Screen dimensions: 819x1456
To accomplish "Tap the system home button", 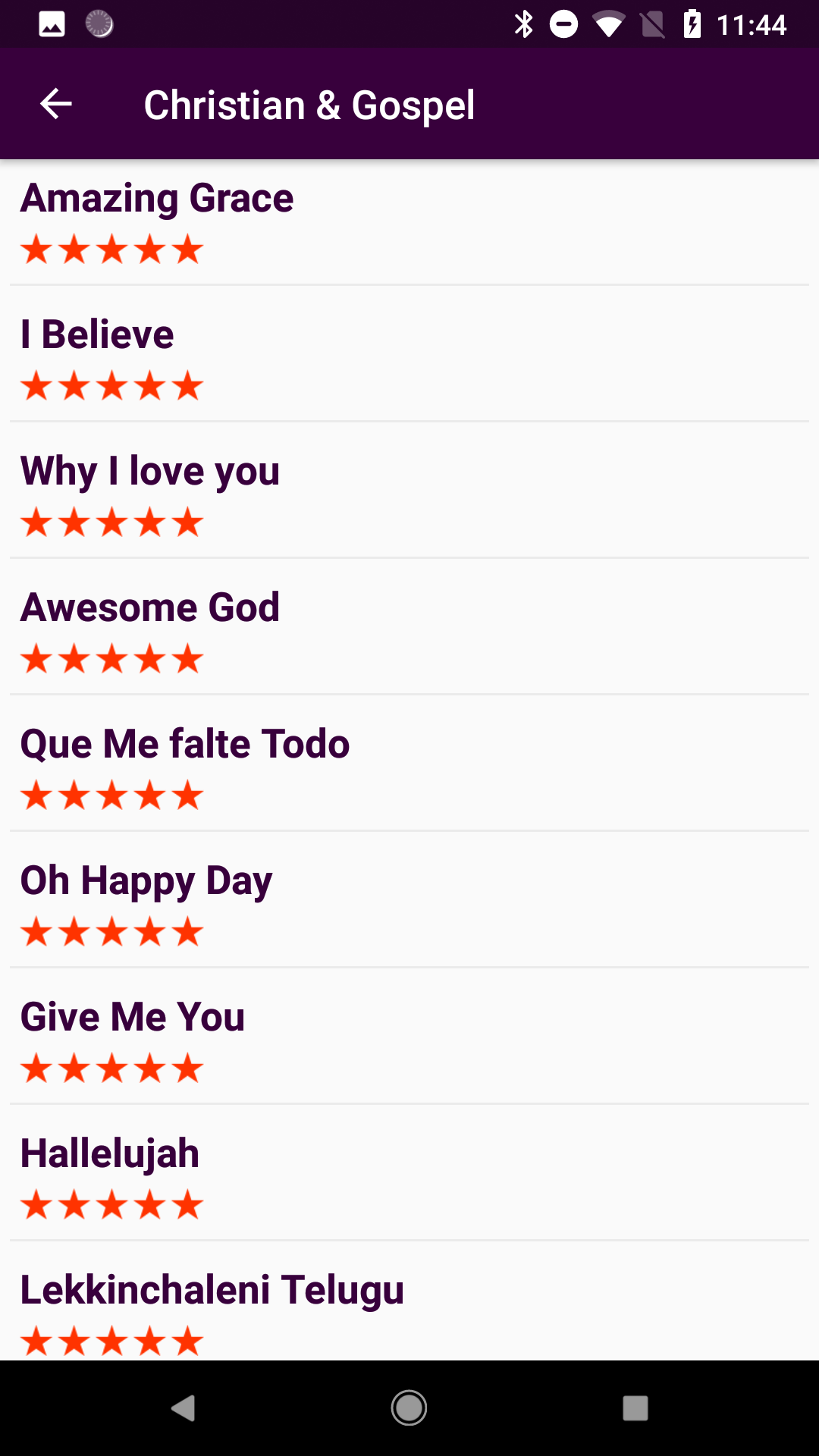I will coord(409,1408).
